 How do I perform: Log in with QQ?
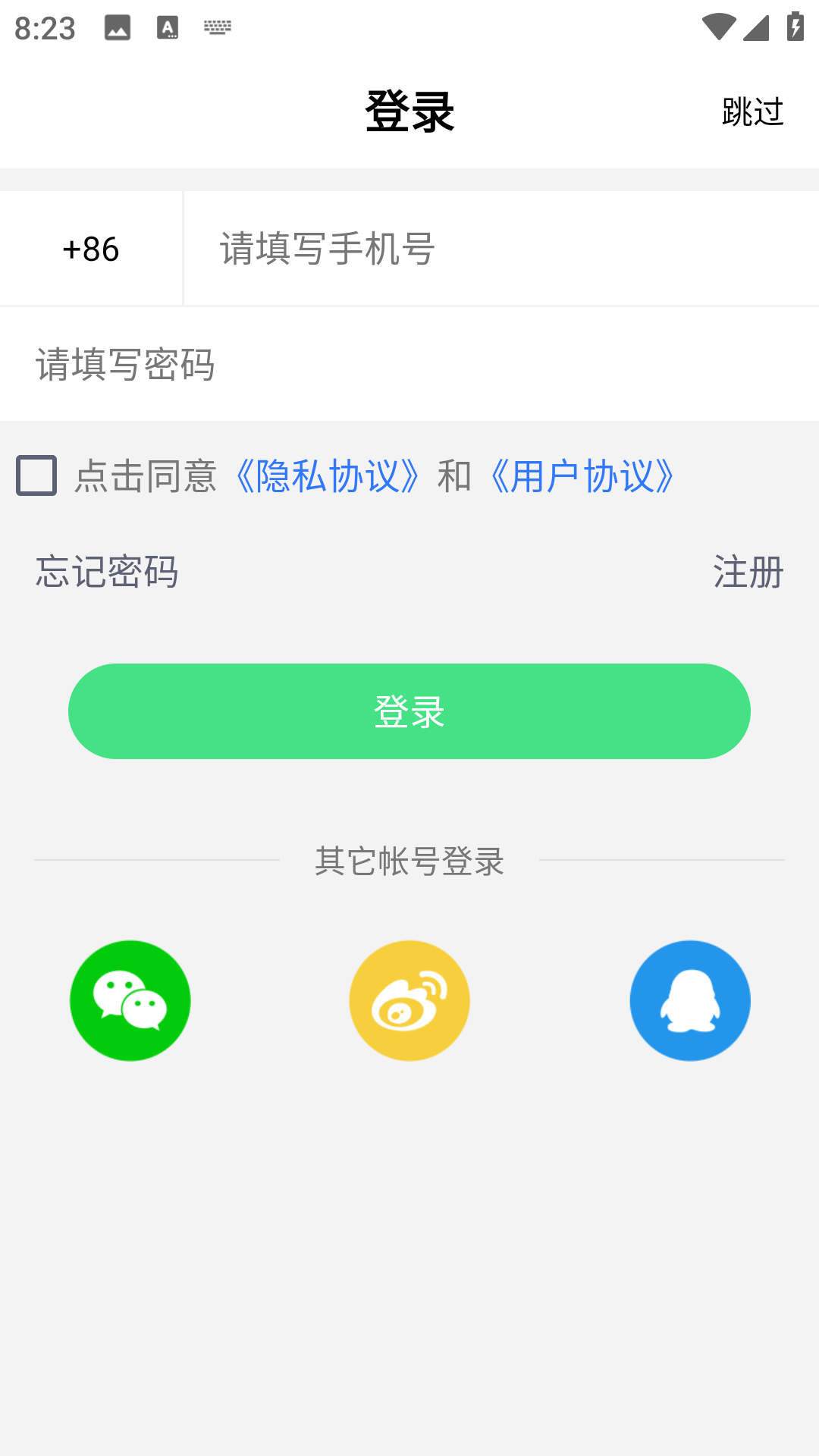coord(689,1000)
